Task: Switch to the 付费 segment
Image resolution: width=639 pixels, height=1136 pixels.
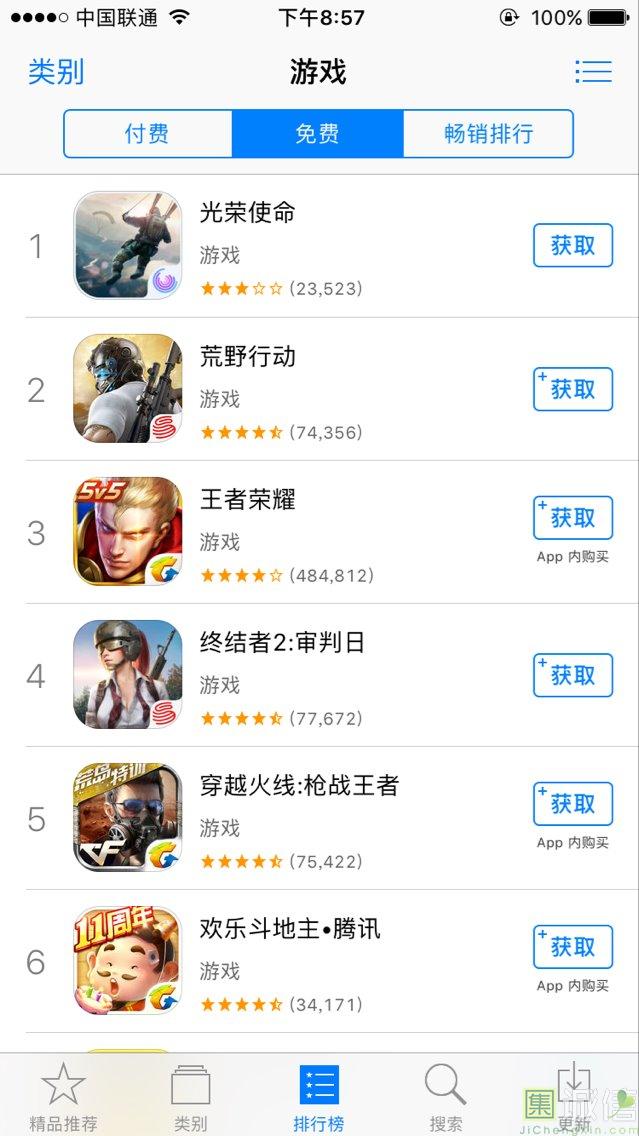Action: point(147,133)
